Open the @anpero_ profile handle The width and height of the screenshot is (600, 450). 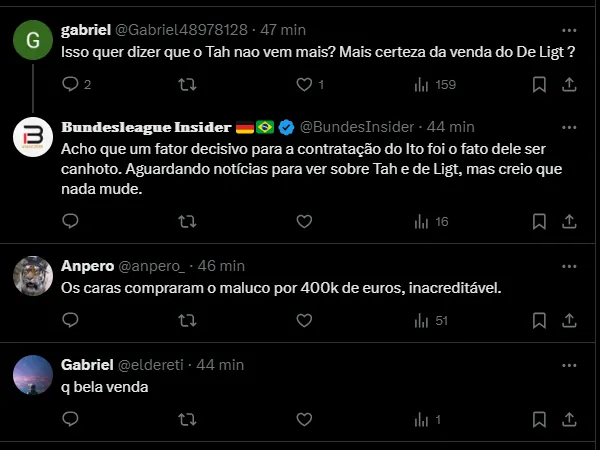[x=152, y=266]
